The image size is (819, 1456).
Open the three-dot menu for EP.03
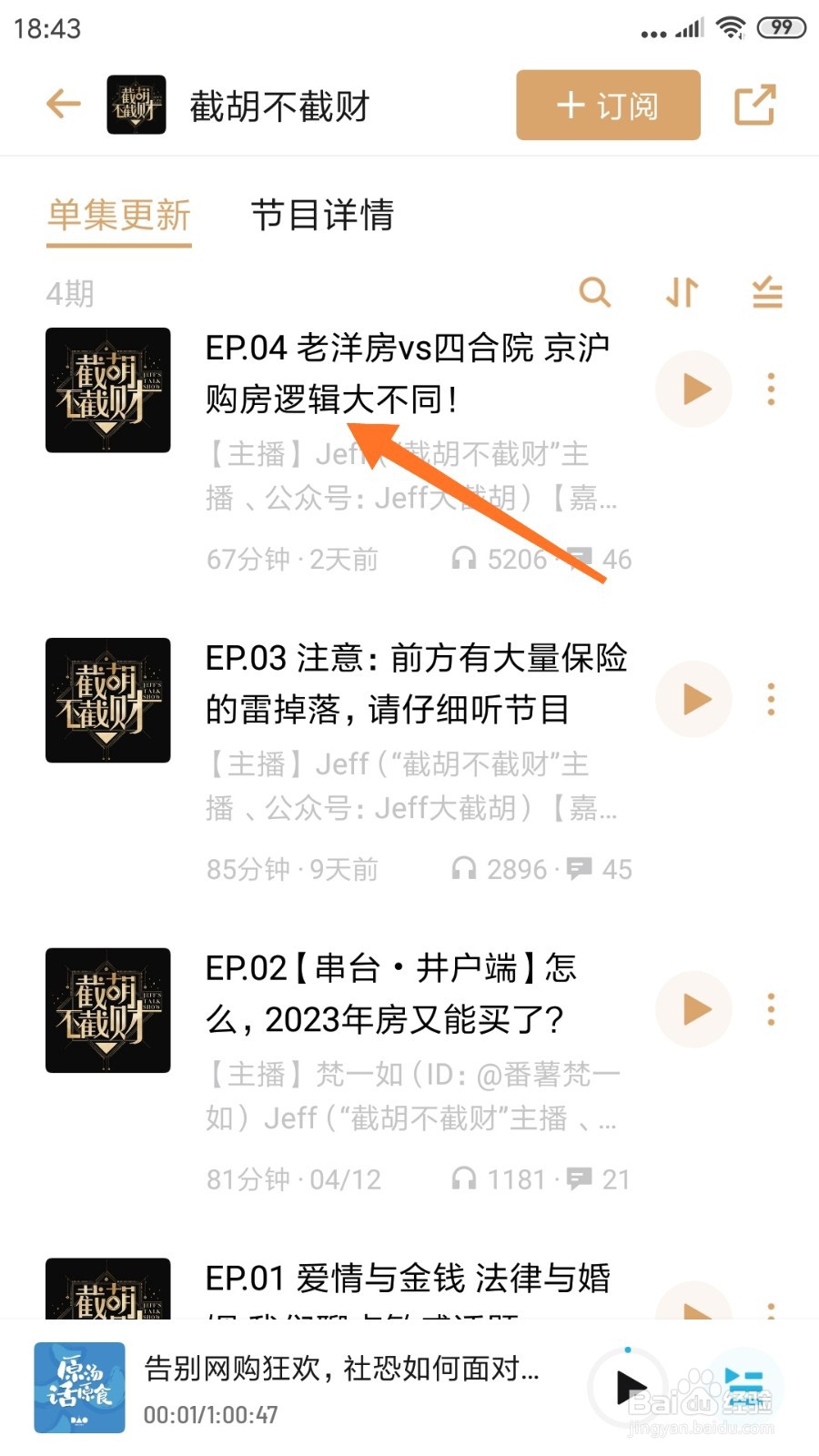click(x=770, y=699)
